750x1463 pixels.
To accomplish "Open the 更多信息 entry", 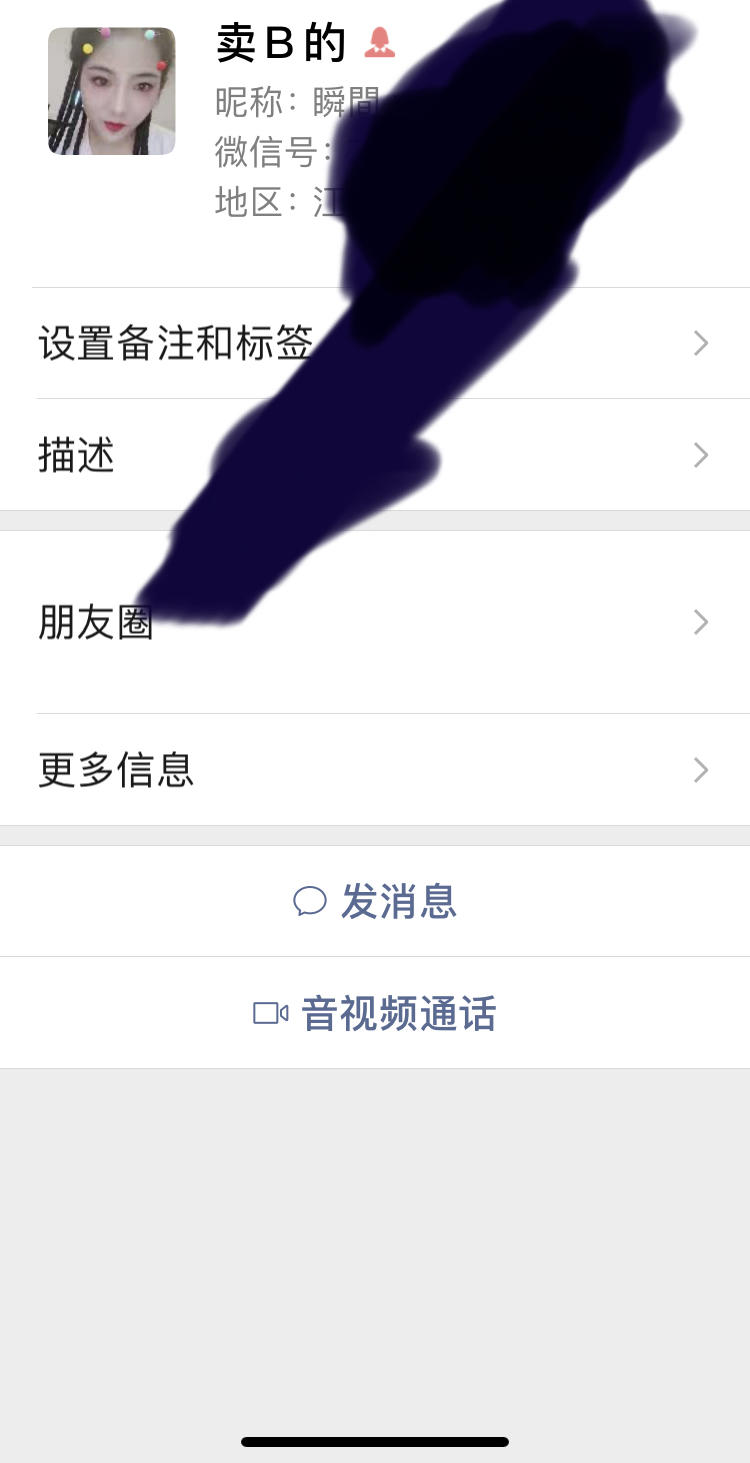I will (115, 770).
